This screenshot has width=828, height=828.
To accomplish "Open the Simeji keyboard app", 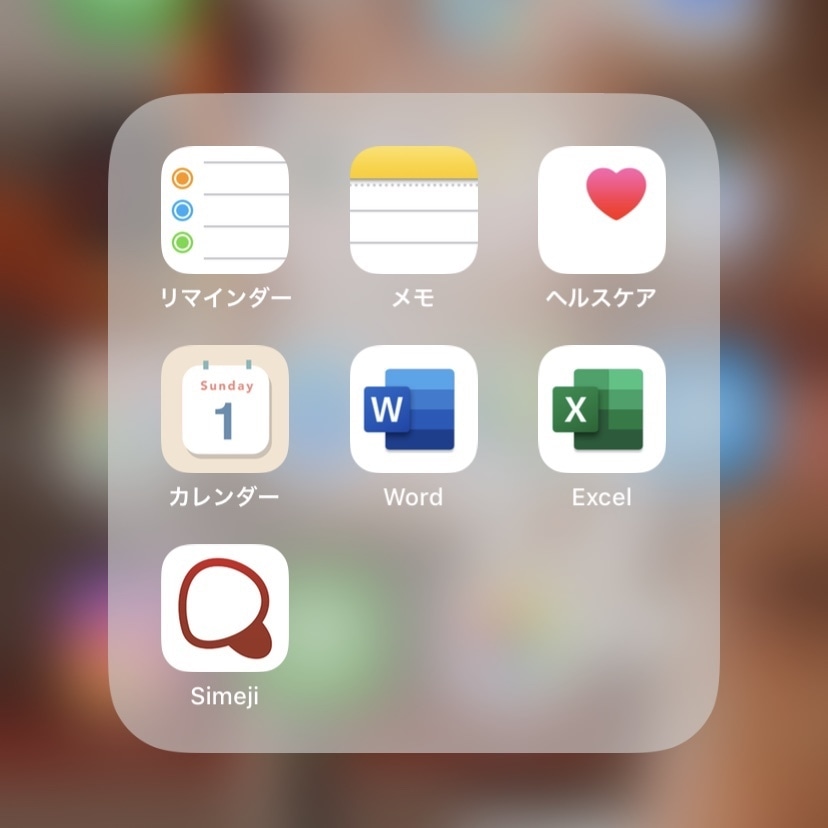I will 225,608.
